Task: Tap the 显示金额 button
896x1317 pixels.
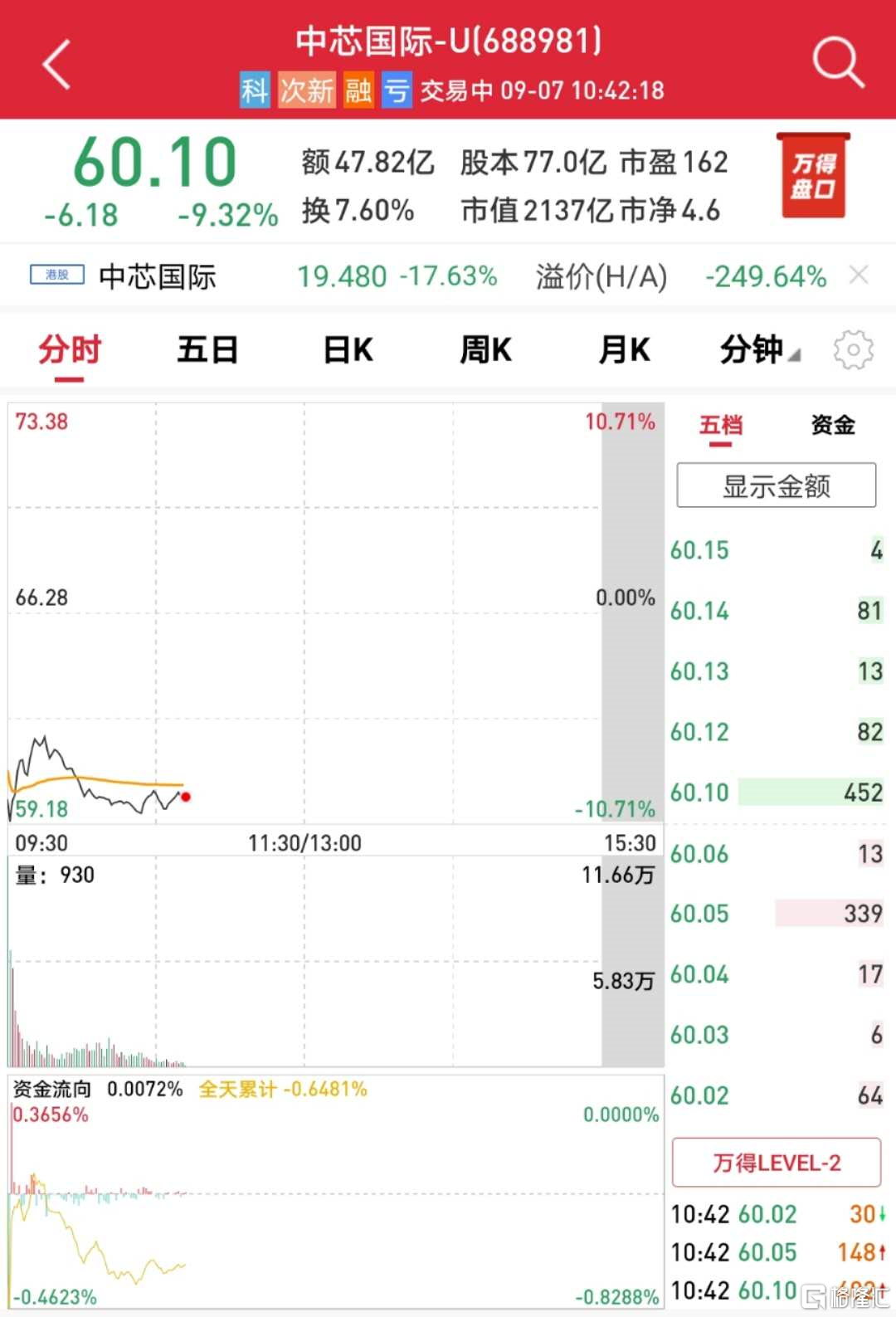Action: coord(776,485)
